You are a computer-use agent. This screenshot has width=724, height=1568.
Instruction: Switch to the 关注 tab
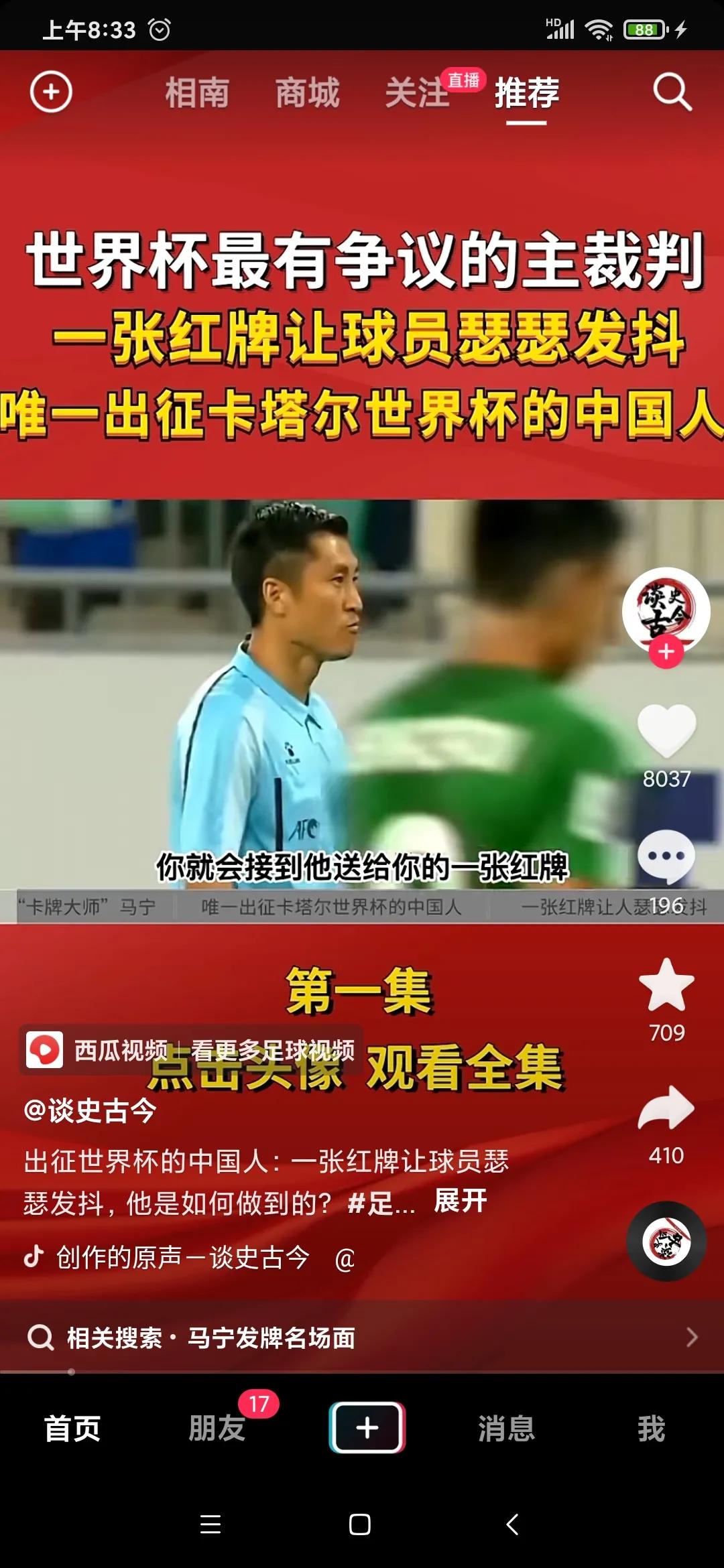(x=419, y=94)
